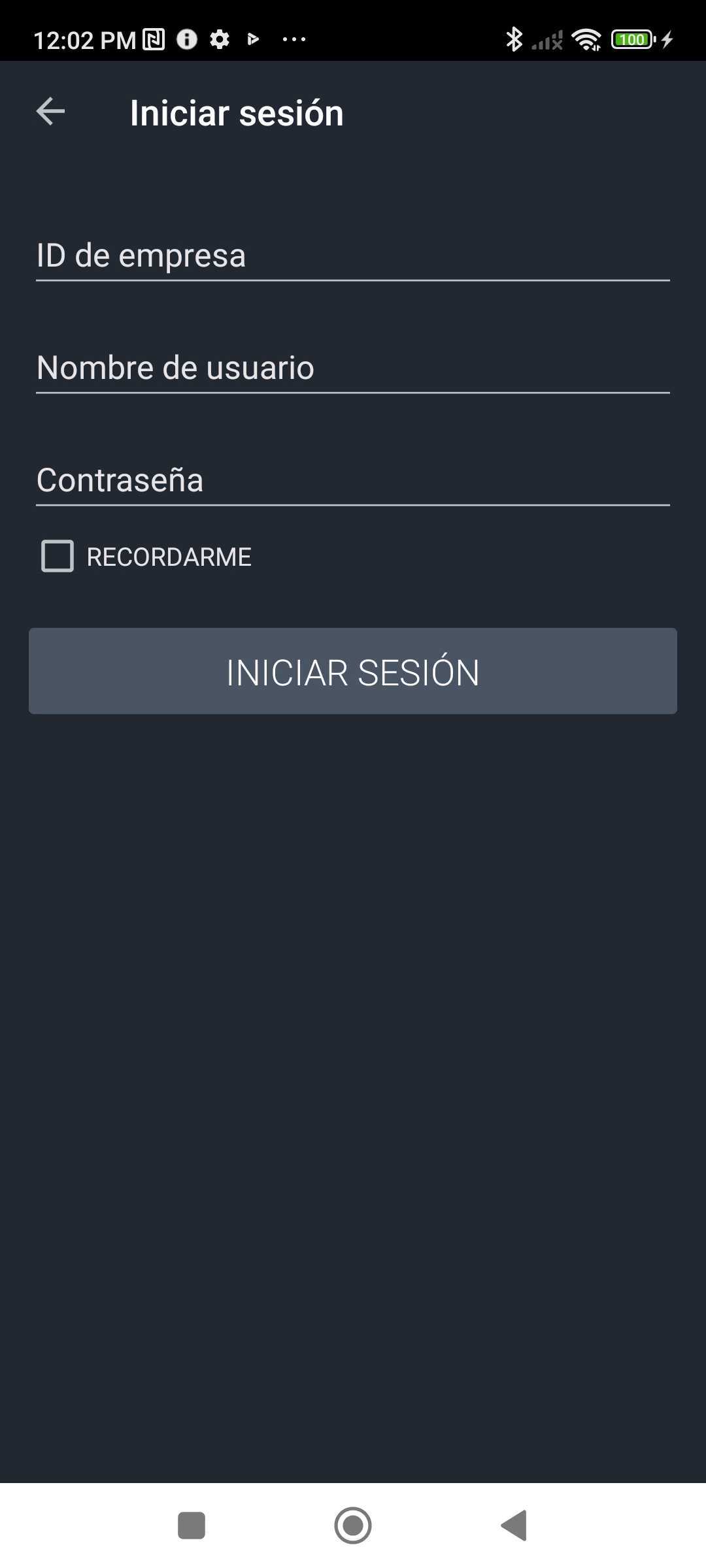706x1568 pixels.
Task: Focus the ID de empresa field
Action: click(x=353, y=256)
